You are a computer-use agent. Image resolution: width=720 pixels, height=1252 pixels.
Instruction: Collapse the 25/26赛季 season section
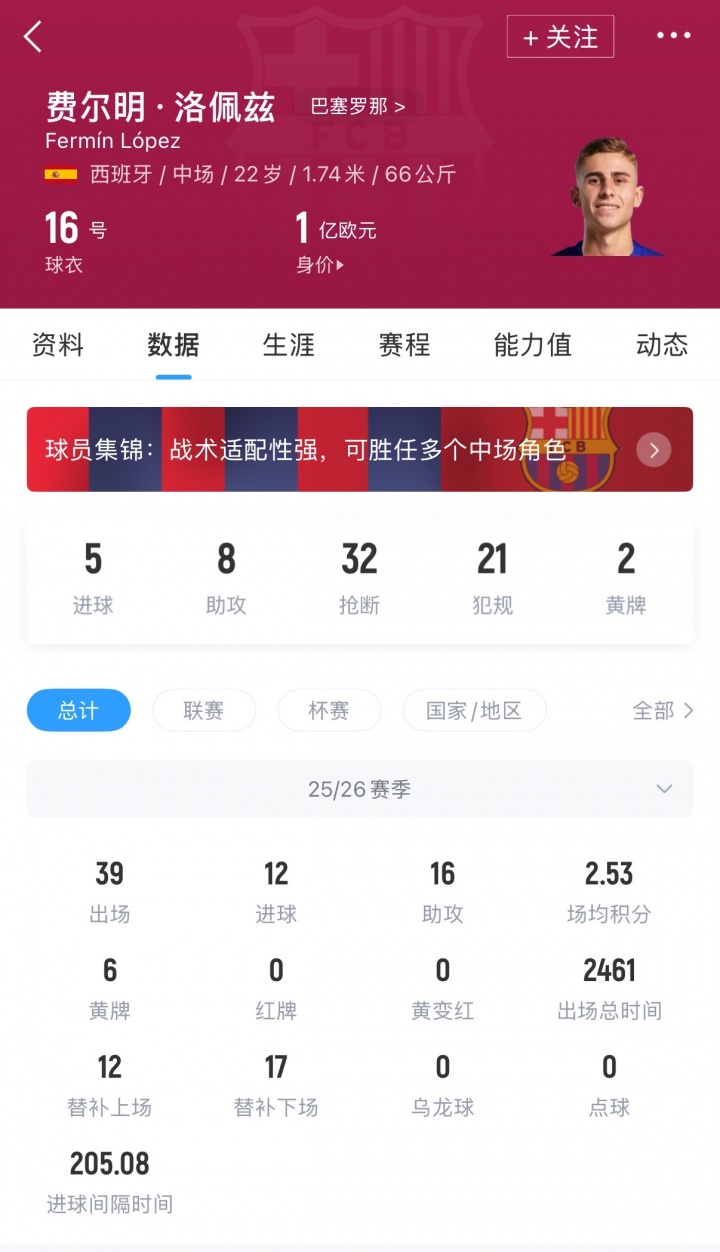click(x=663, y=789)
